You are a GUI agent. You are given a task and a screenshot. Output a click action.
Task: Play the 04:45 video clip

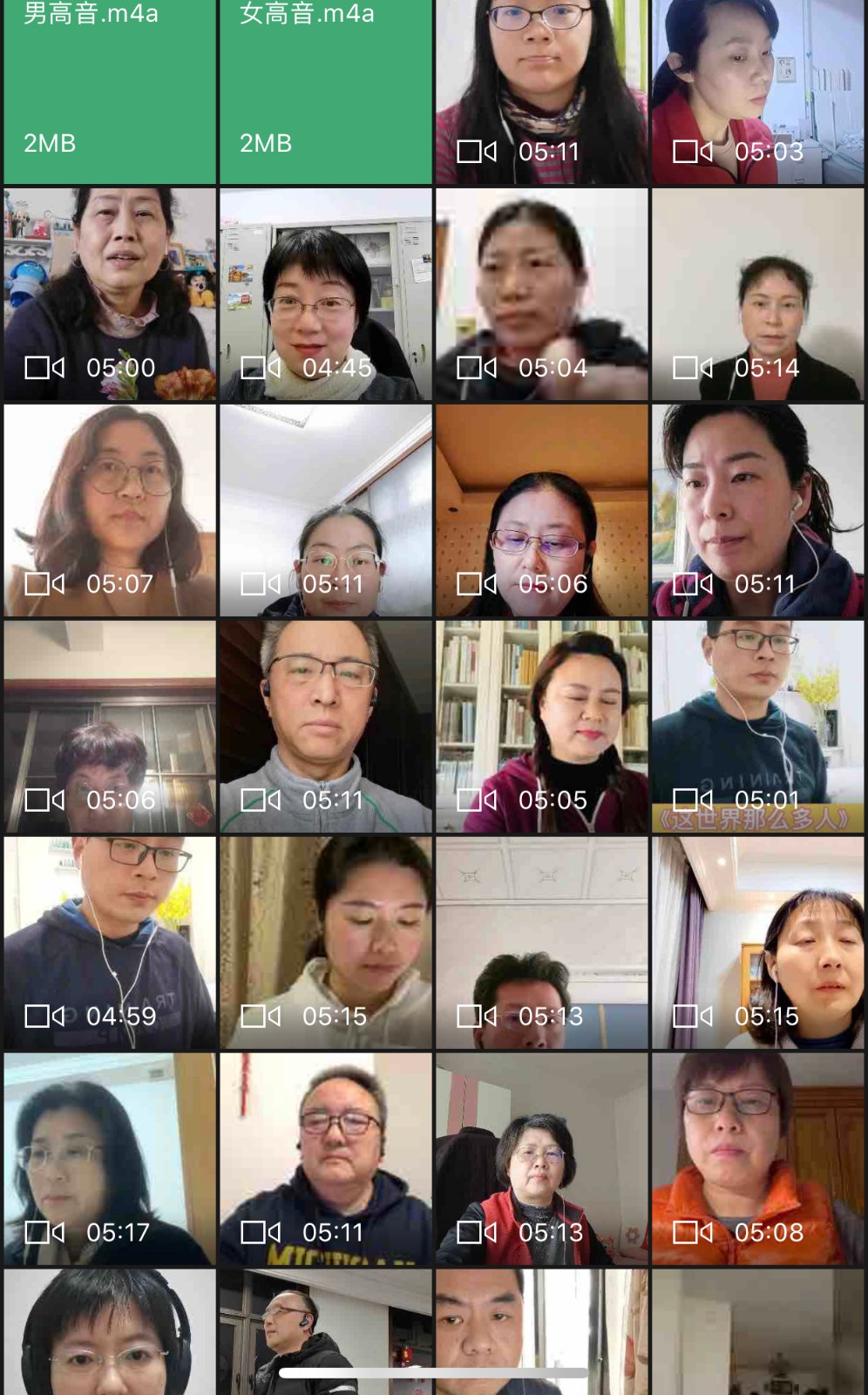pos(325,294)
